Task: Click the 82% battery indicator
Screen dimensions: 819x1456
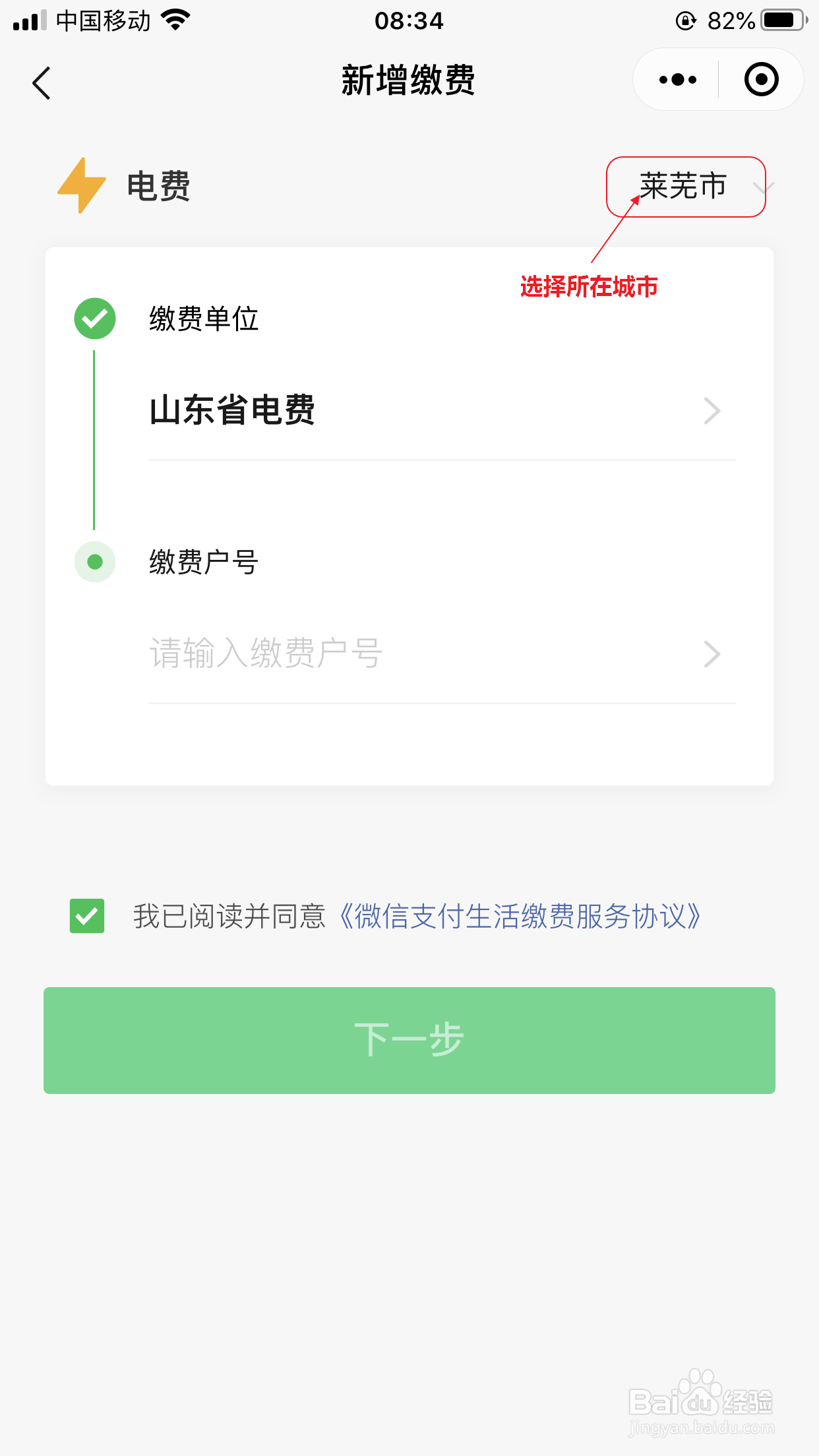Action: click(x=730, y=20)
